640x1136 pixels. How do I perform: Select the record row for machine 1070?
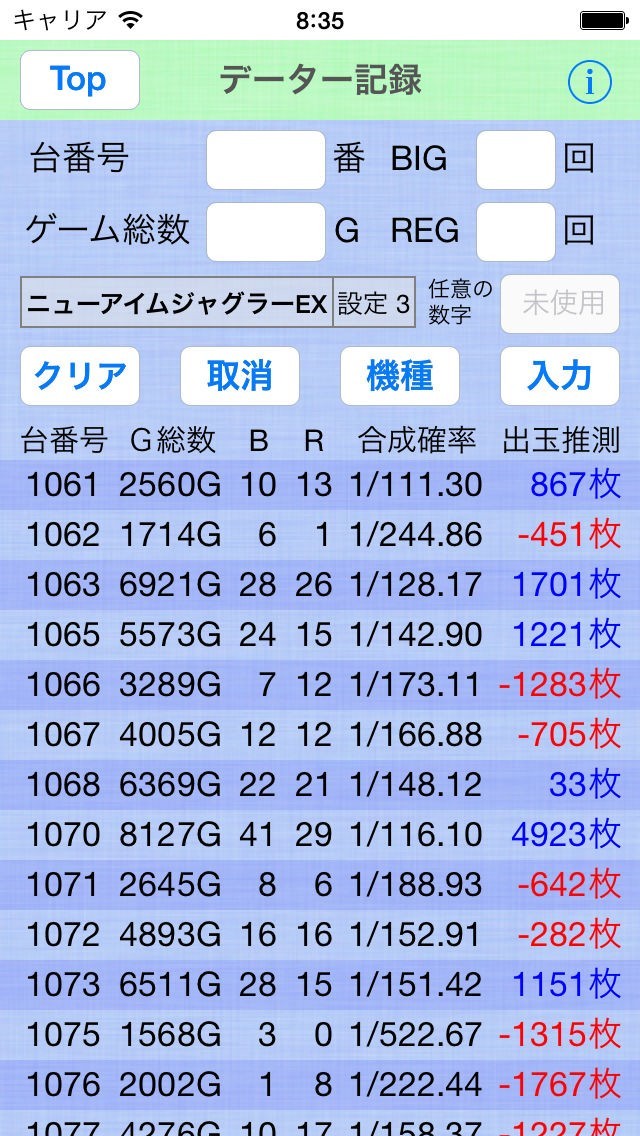(320, 834)
